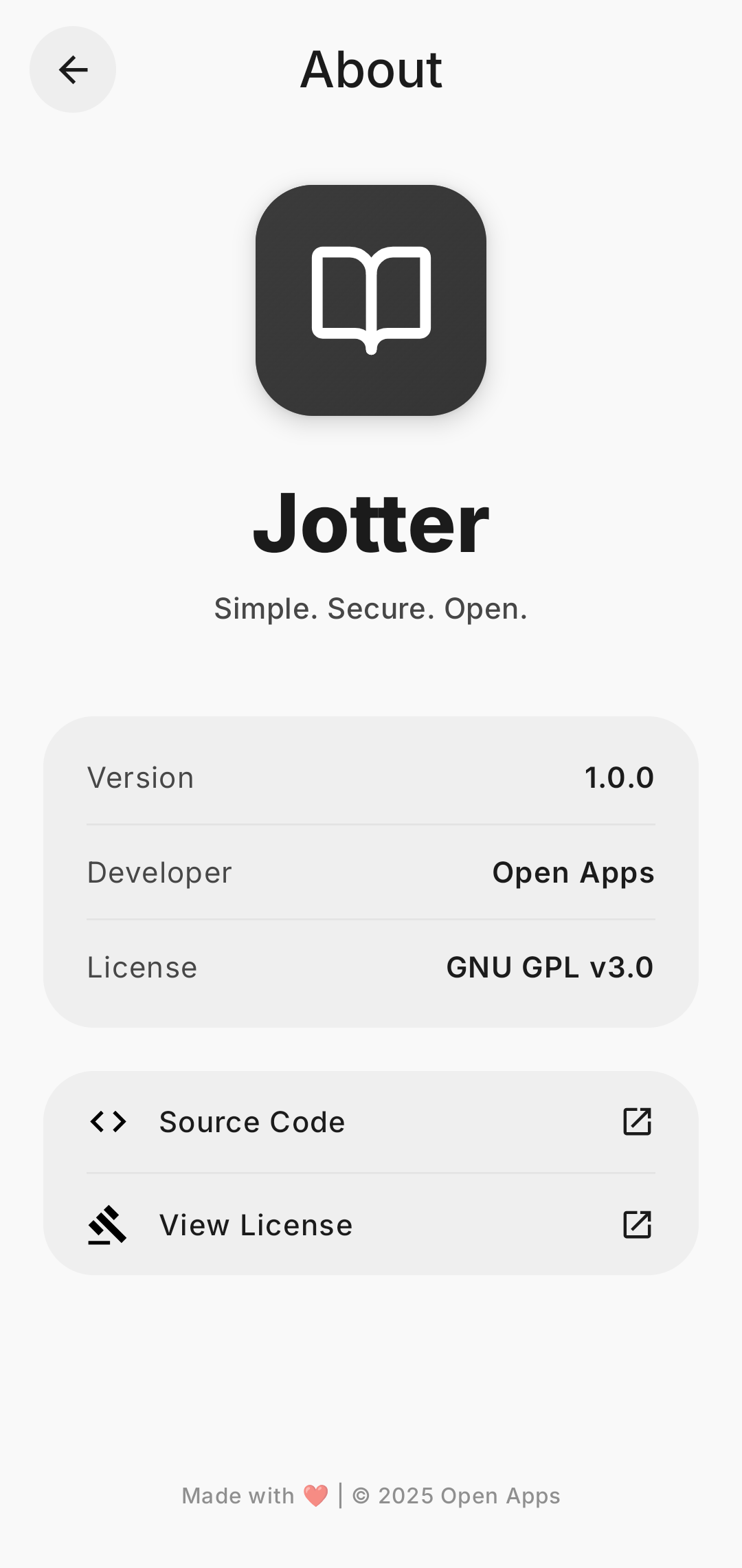Viewport: 742px width, 1568px height.
Task: Select the code brackets icon beside Source Code
Action: [108, 1121]
